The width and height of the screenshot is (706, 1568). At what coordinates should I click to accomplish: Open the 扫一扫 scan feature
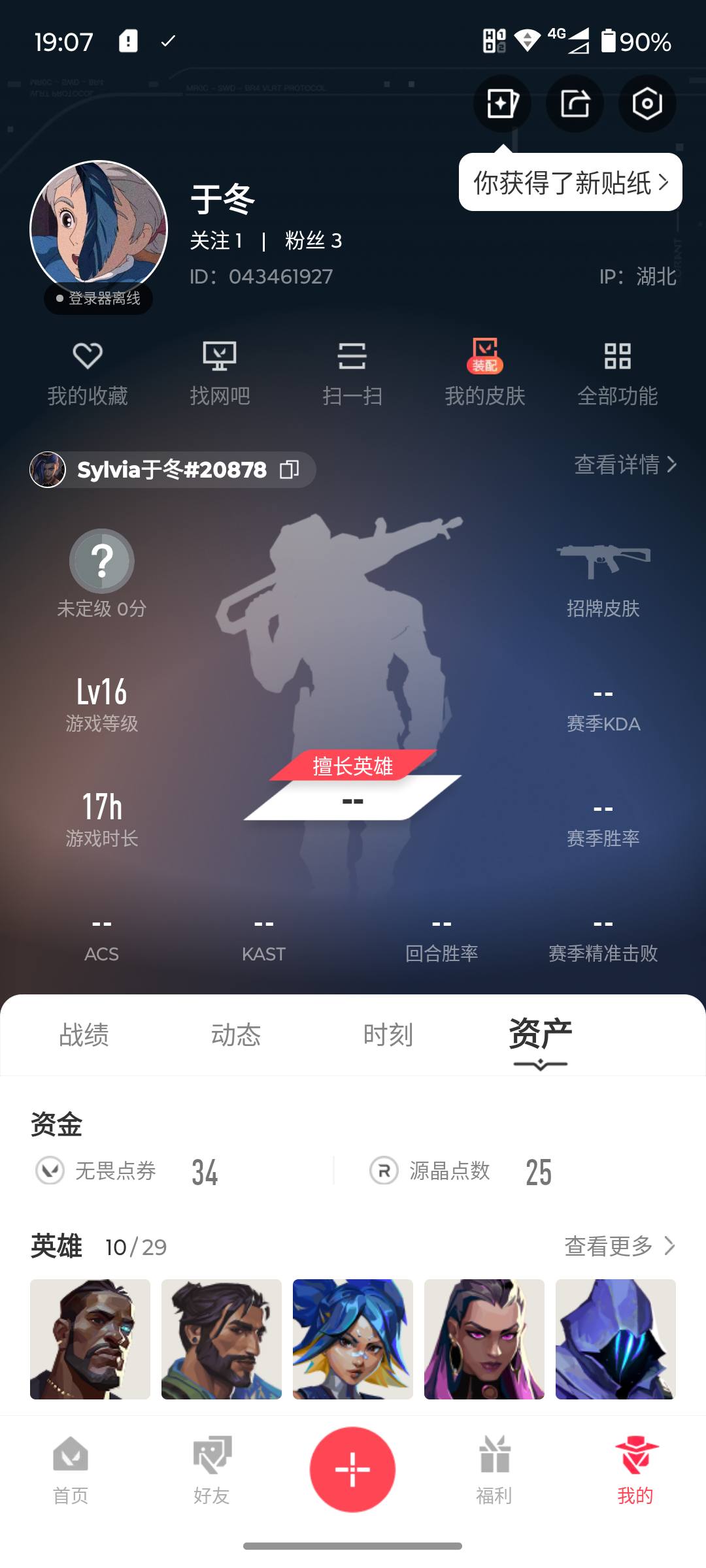(353, 372)
